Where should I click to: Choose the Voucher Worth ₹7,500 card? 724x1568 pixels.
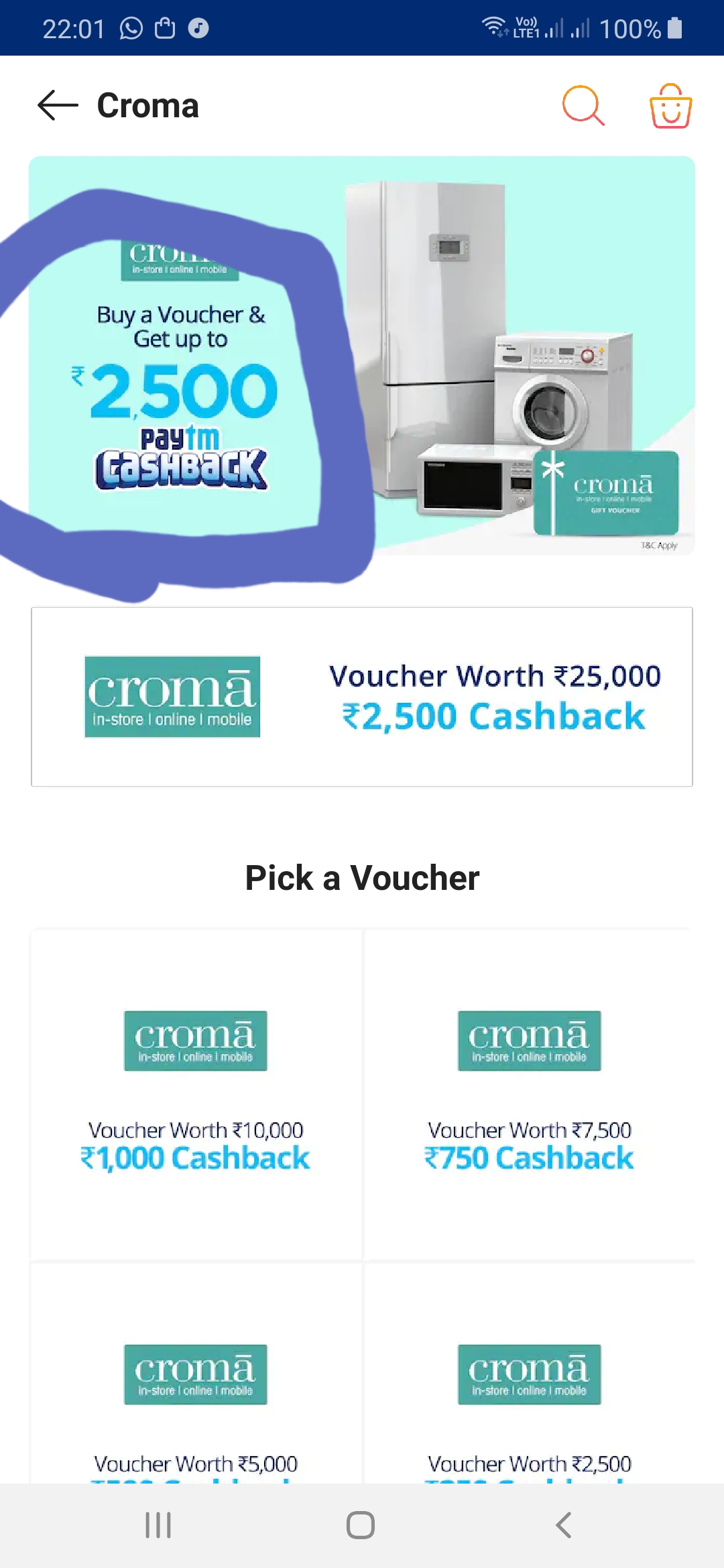point(530,1094)
